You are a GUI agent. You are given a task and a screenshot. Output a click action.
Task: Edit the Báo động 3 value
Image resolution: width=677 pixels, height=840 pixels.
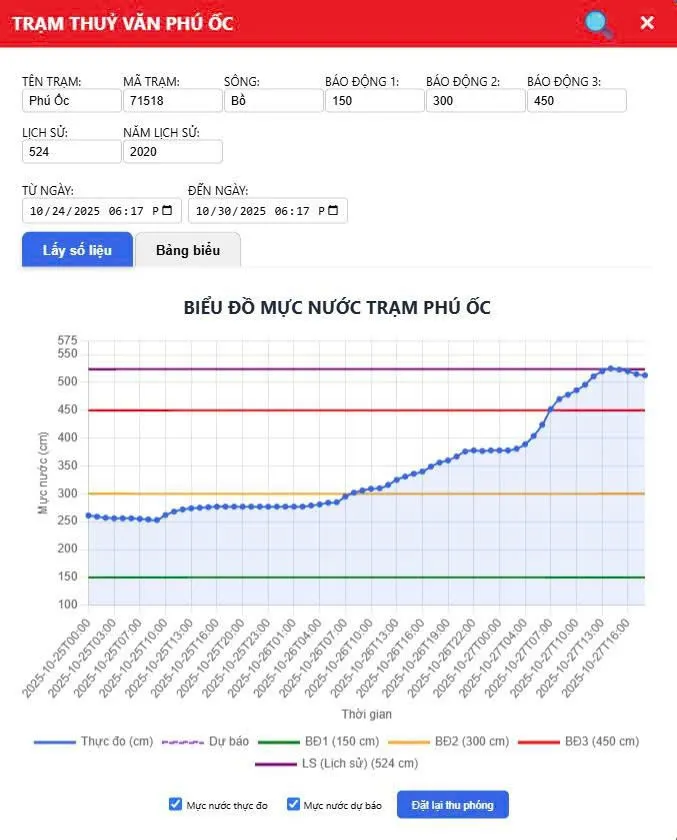(576, 101)
